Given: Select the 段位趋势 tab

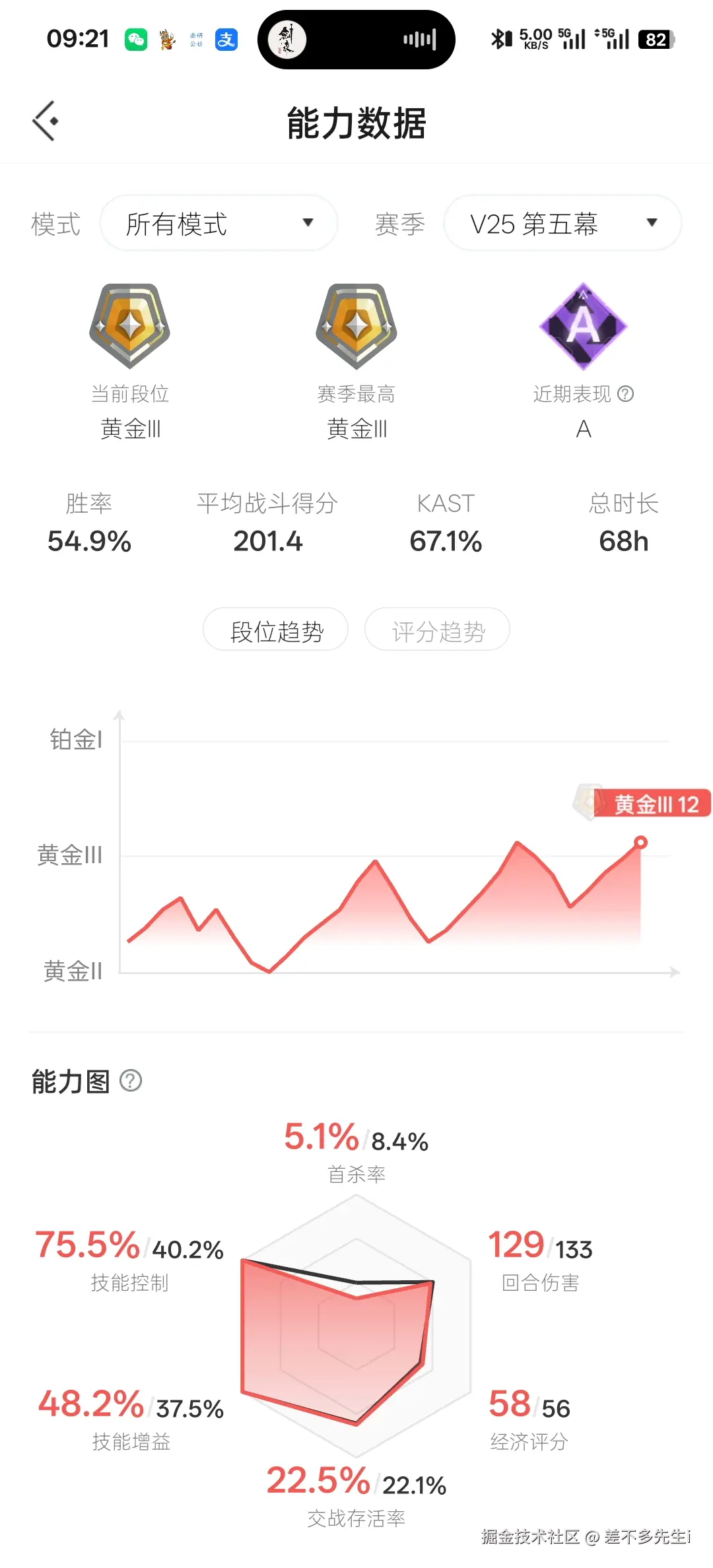Looking at the screenshot, I should click(275, 630).
